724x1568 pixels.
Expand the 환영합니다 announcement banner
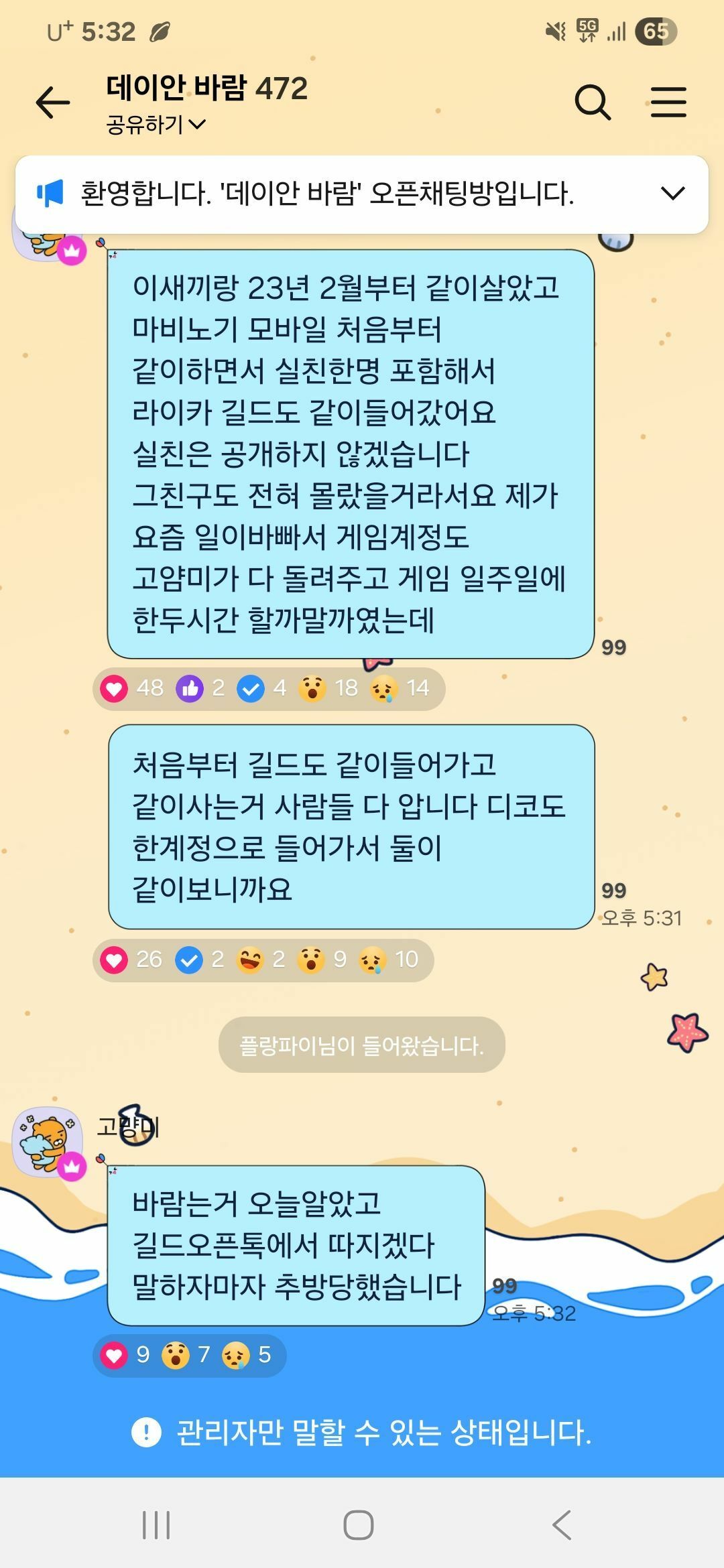click(x=672, y=194)
